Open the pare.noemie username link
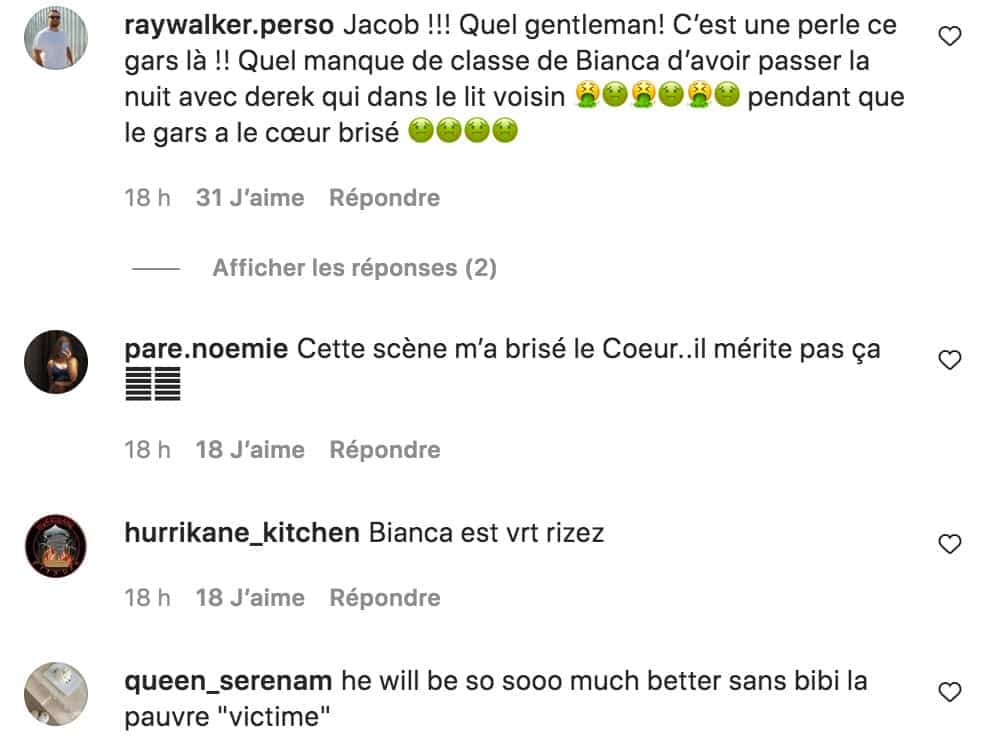984x742 pixels. click(x=206, y=349)
